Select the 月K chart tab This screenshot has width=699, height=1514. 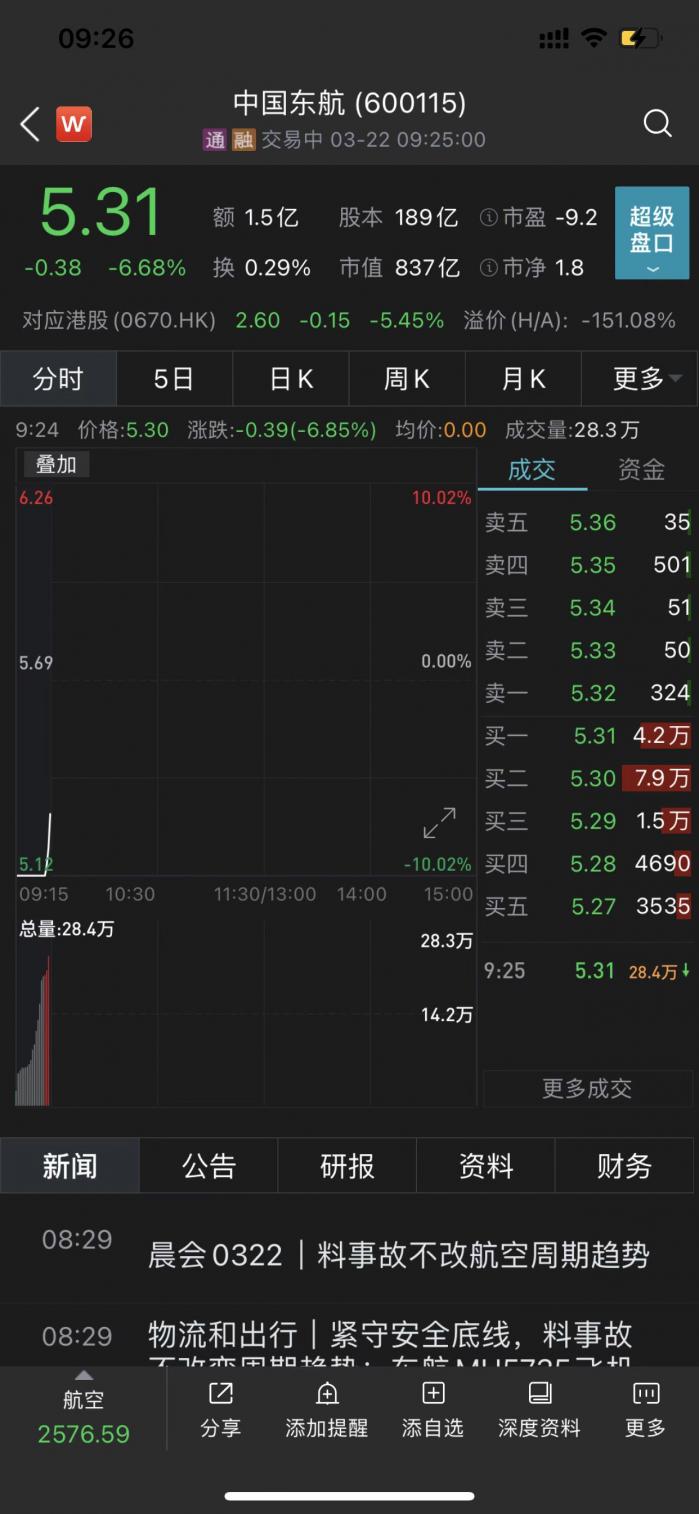pyautogui.click(x=523, y=379)
